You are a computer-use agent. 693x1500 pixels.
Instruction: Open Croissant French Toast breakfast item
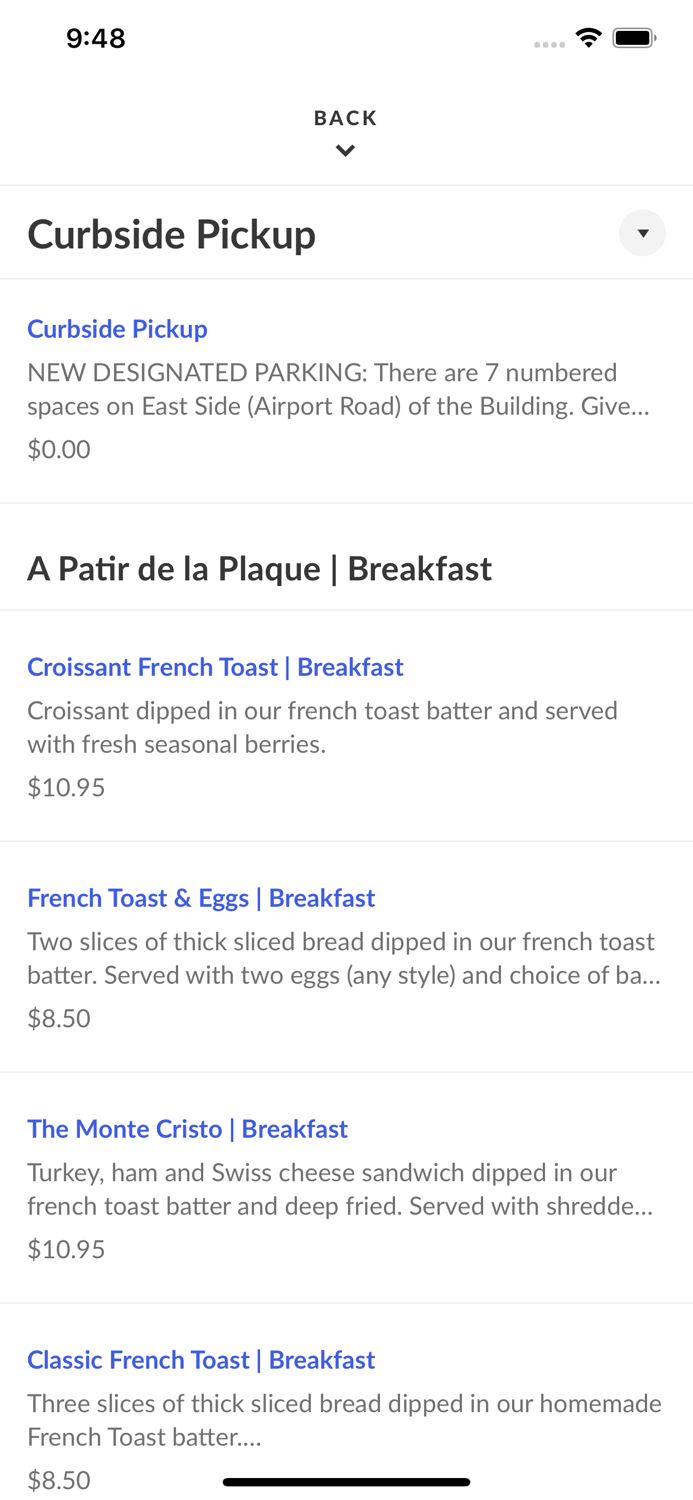coord(346,726)
